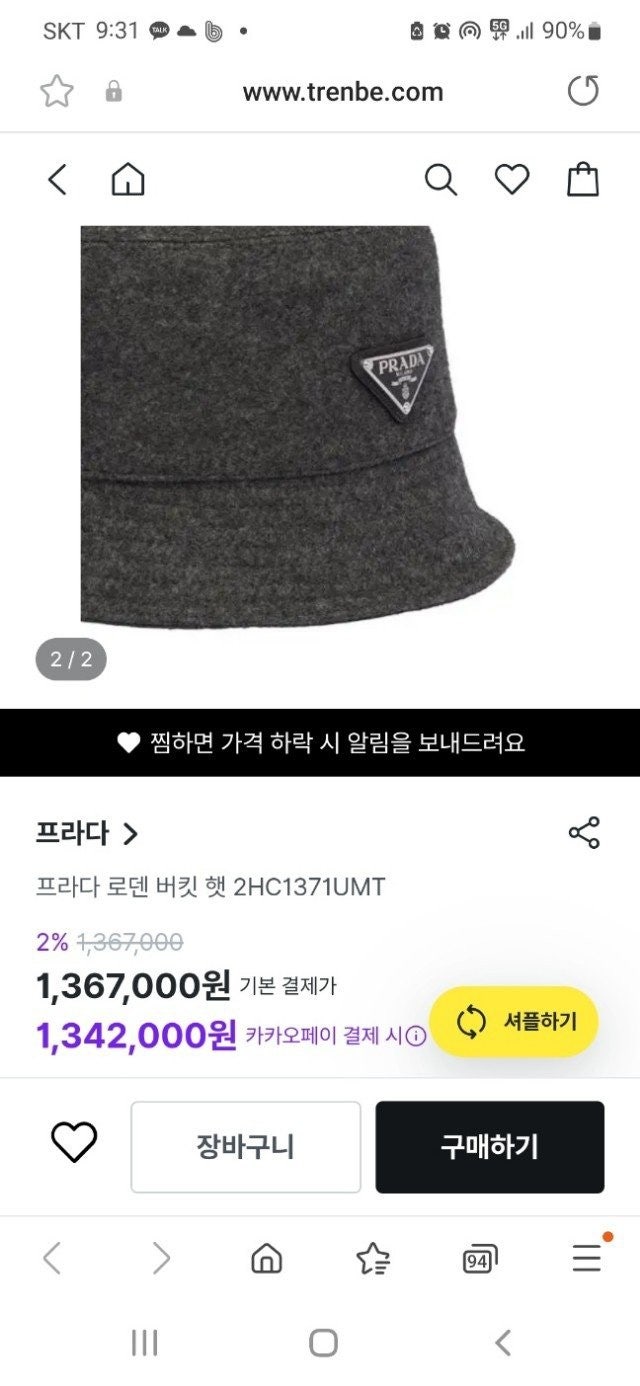Tap 구매하기 to buy now
The width and height of the screenshot is (640, 1386).
point(489,1147)
